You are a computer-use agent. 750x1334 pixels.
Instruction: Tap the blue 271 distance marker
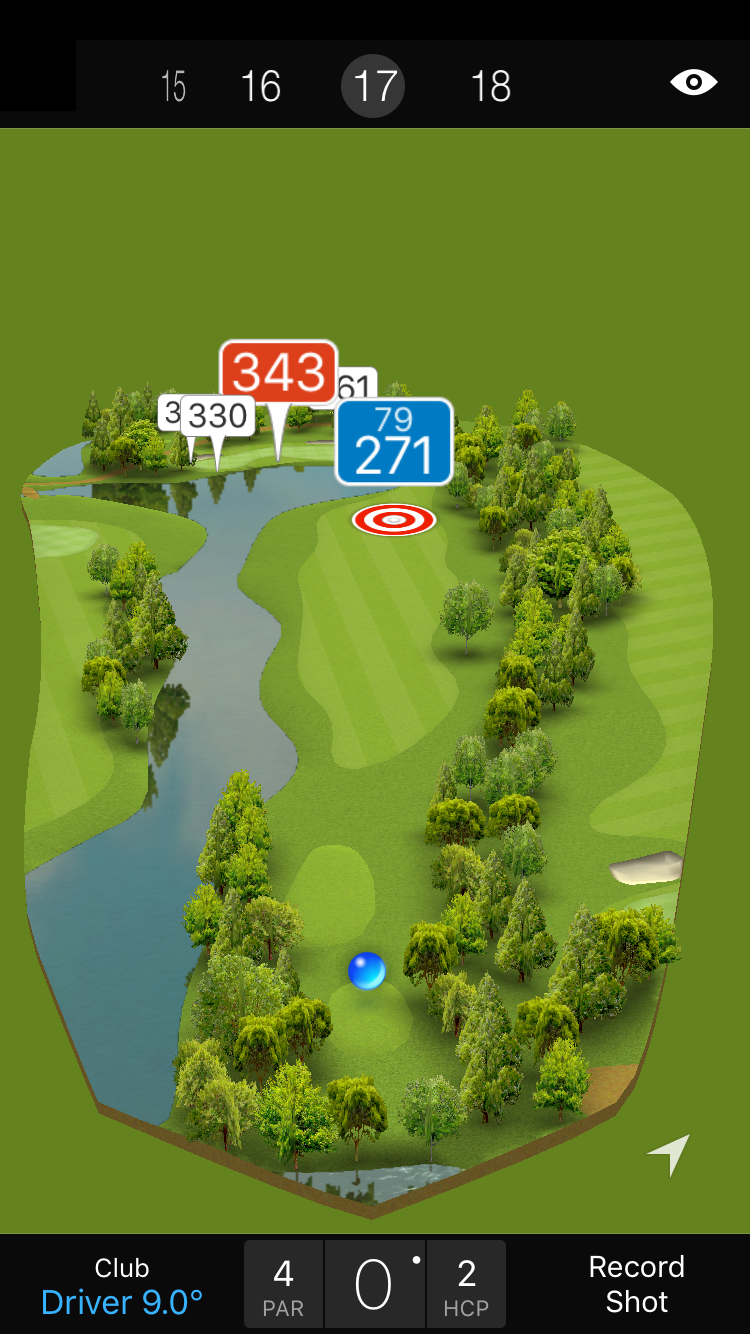coord(394,442)
